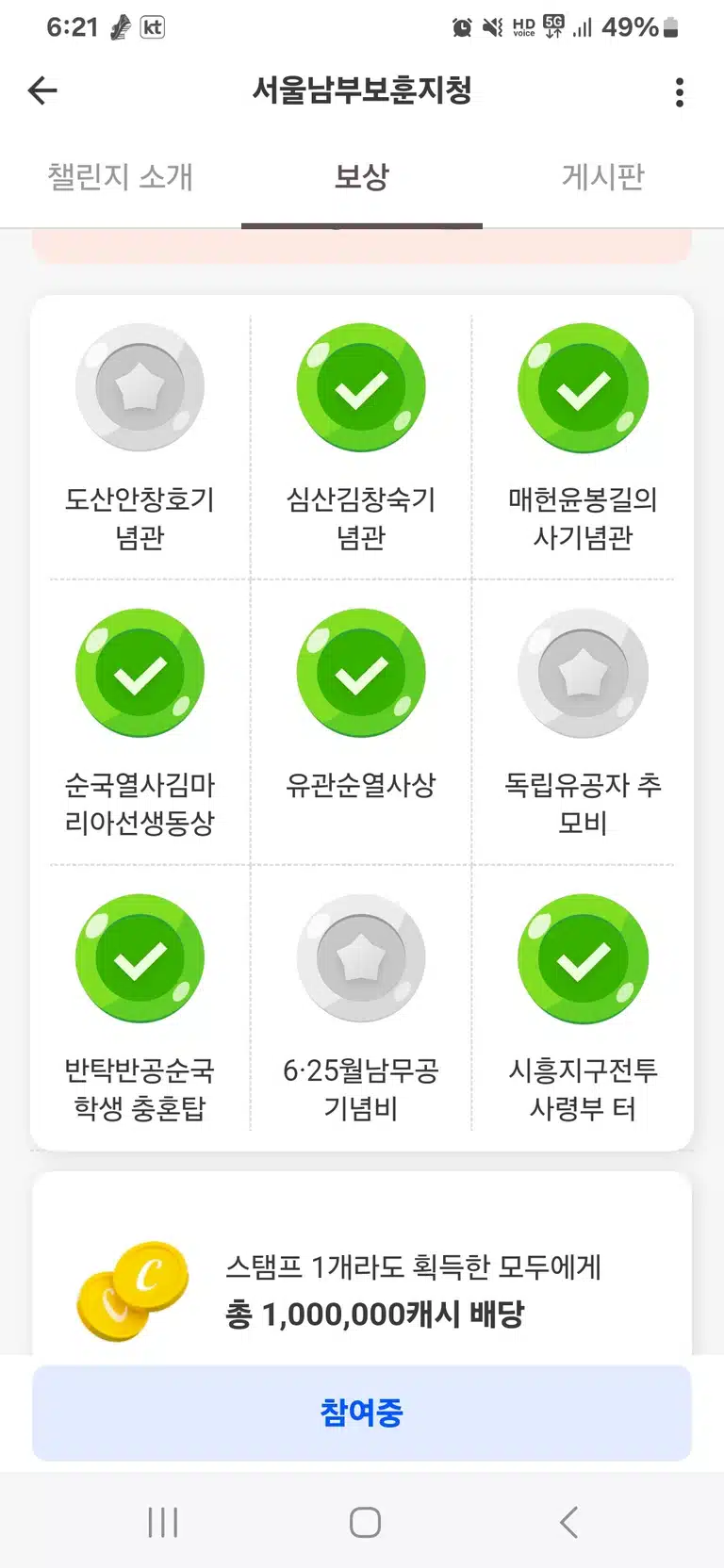Tap the 참여중 button
This screenshot has width=724, height=1568.
pos(362,1413)
